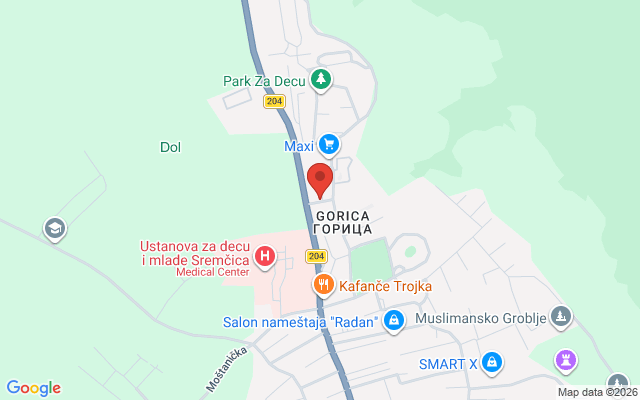
Task: Open the Salon nameštaja "Radan" shop pin
Action: [394, 321]
